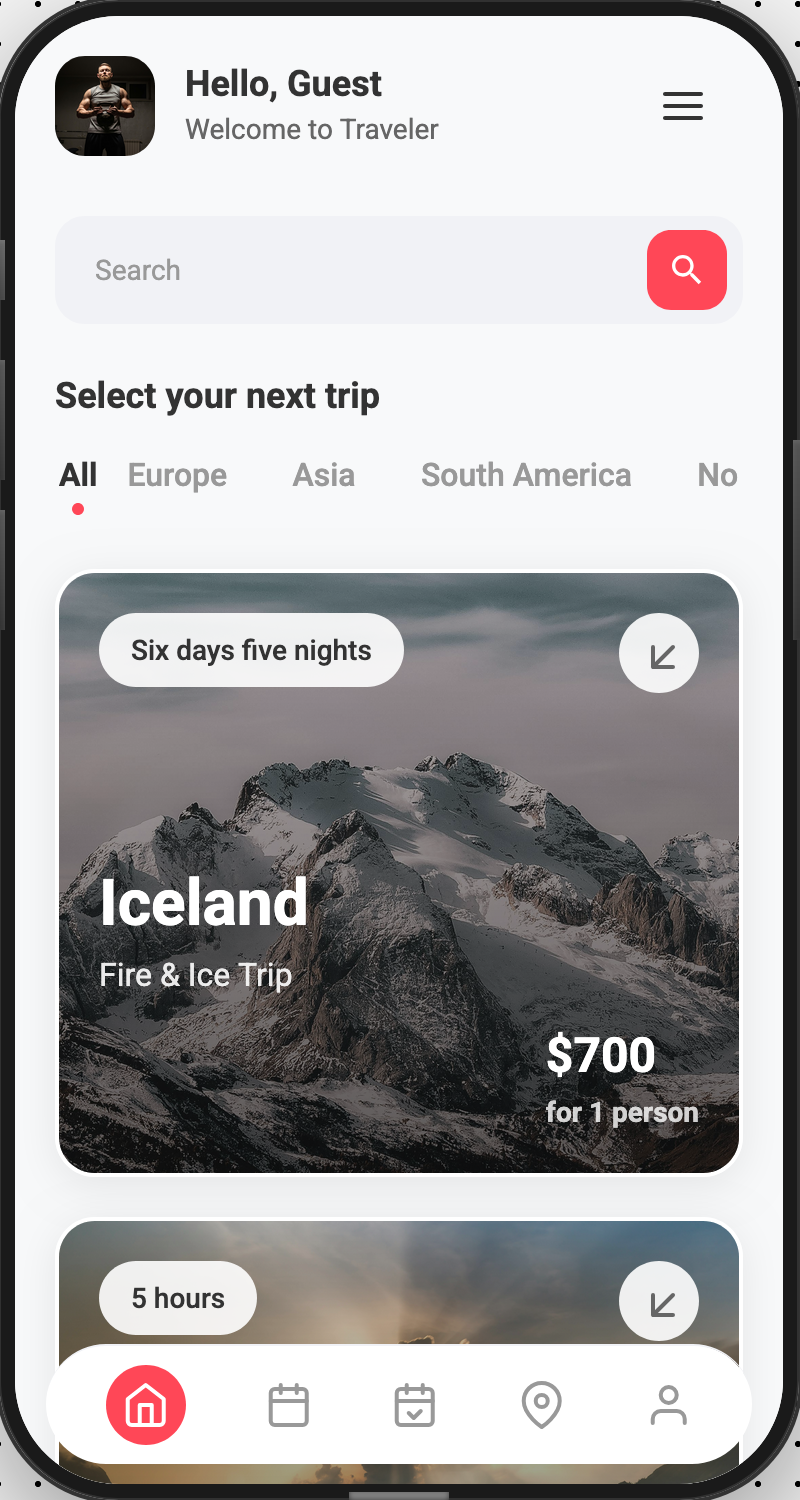Viewport: 800px width, 1500px height.
Task: Open the Iceland Fire & Ice Trip card
Action: pyautogui.click(x=399, y=900)
